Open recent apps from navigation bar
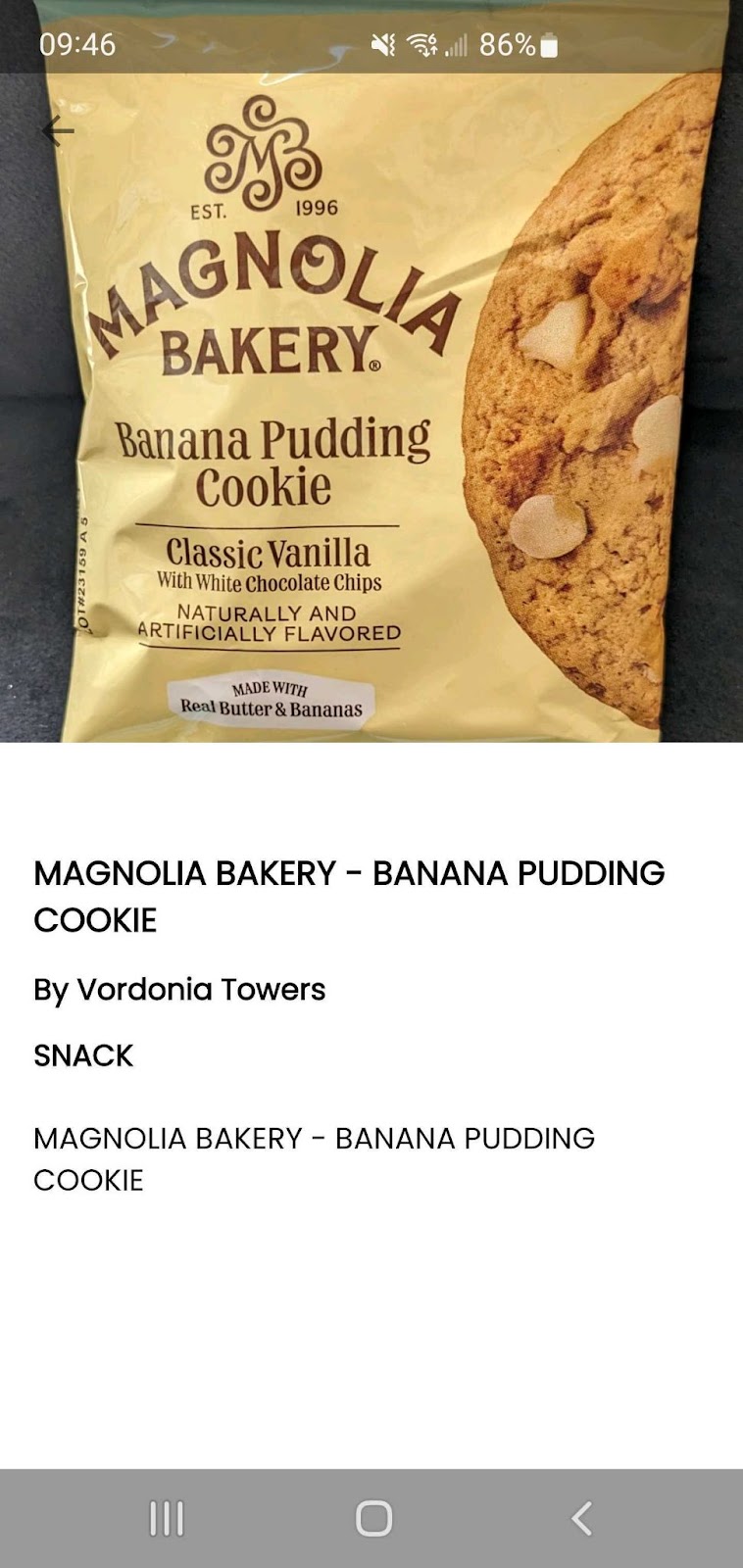Screen dimensions: 743x1568 pyautogui.click(x=167, y=1518)
